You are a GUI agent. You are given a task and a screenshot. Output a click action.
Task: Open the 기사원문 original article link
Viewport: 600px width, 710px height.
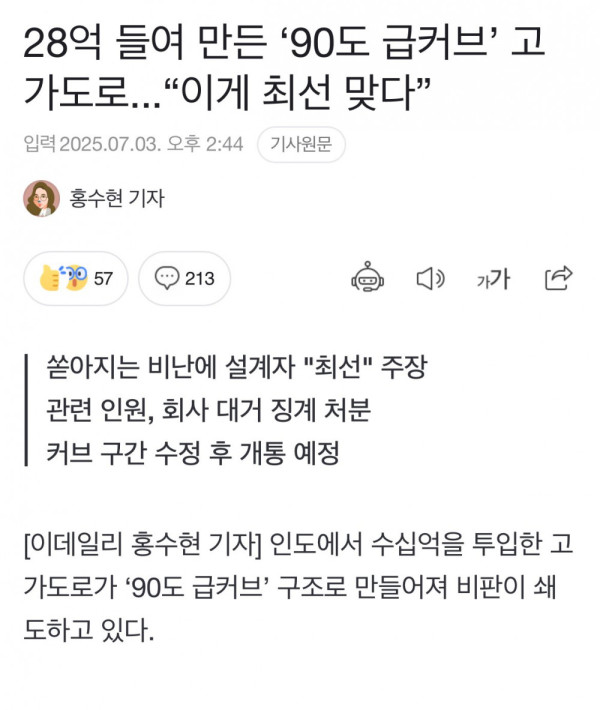[301, 145]
